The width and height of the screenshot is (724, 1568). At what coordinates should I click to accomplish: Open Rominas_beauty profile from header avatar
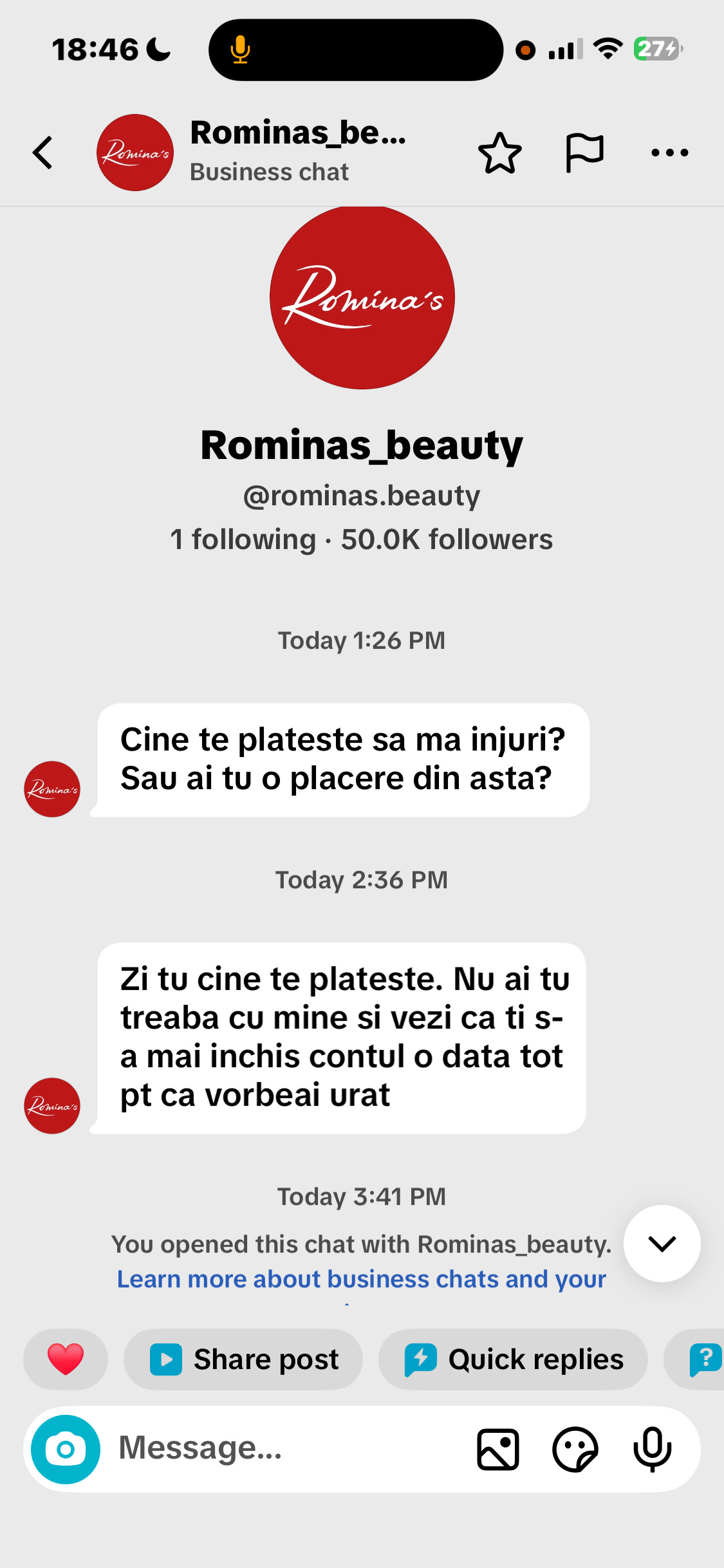(x=135, y=153)
